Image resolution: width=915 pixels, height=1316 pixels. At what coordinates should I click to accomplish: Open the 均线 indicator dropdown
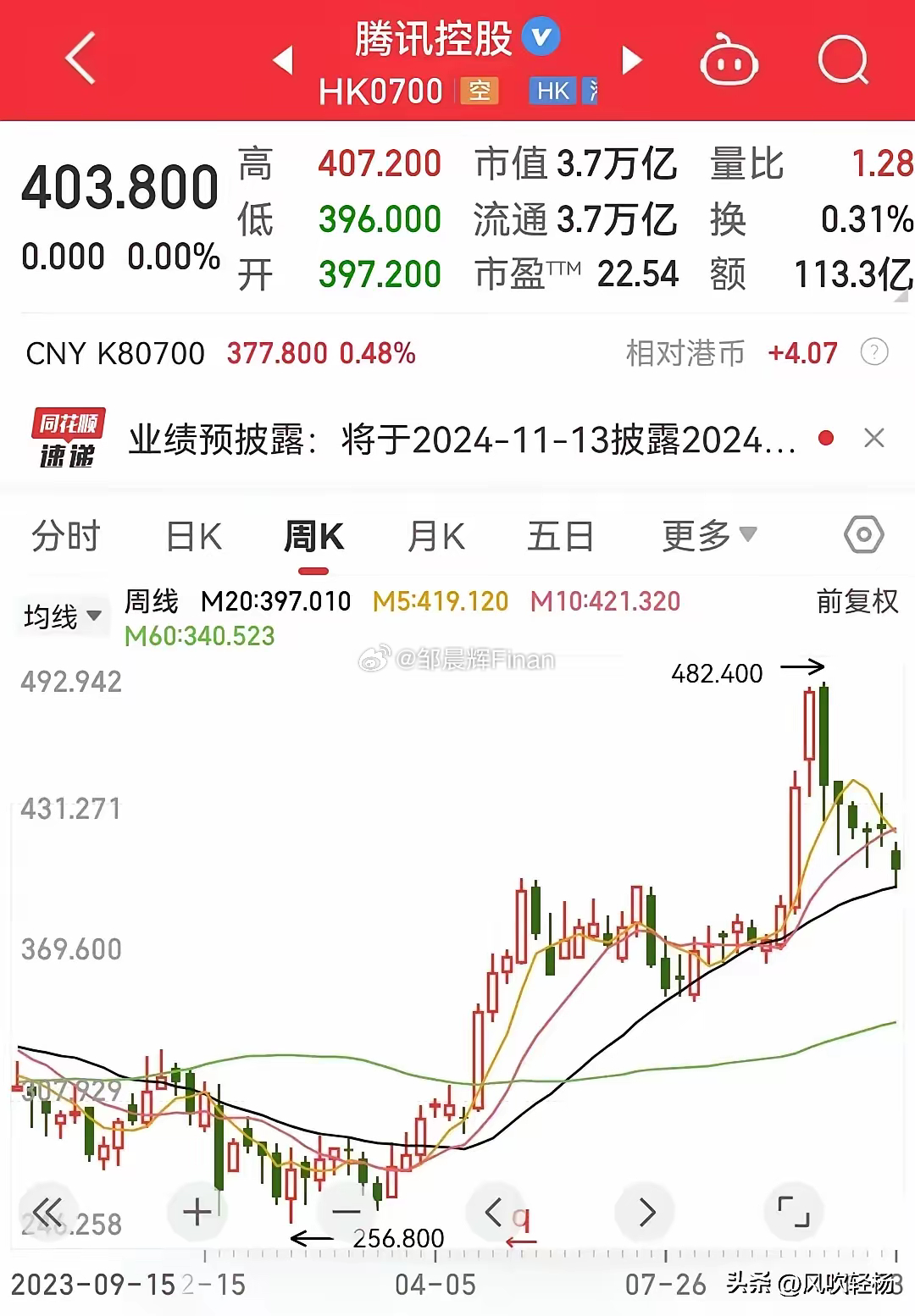(x=63, y=616)
